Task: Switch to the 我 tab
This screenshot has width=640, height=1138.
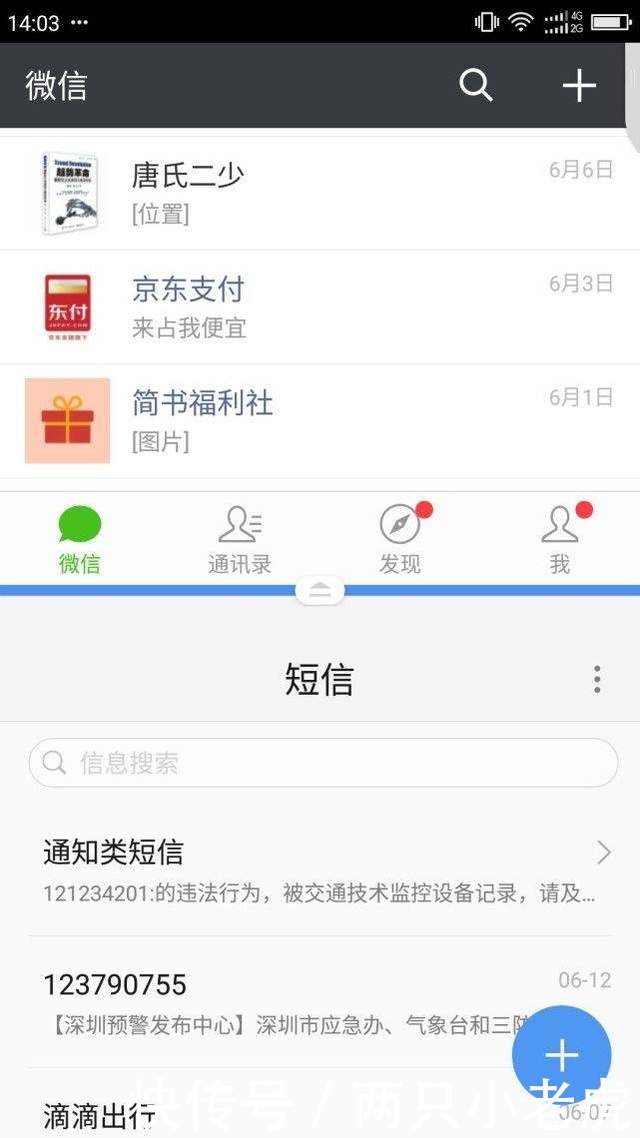Action: (x=560, y=541)
